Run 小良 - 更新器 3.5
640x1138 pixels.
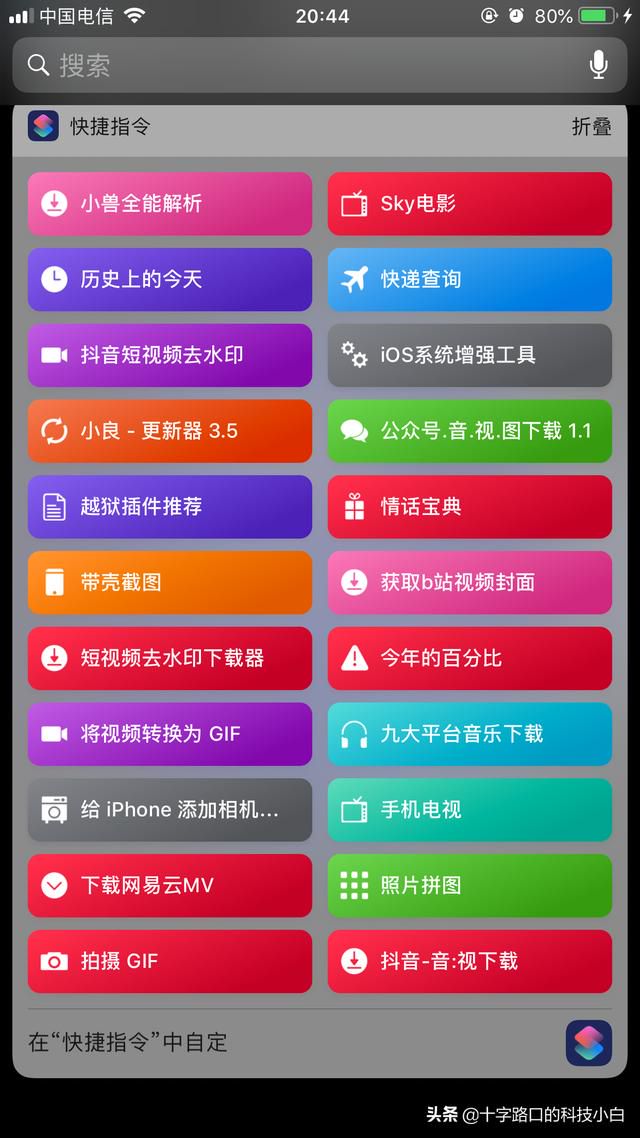pos(170,431)
